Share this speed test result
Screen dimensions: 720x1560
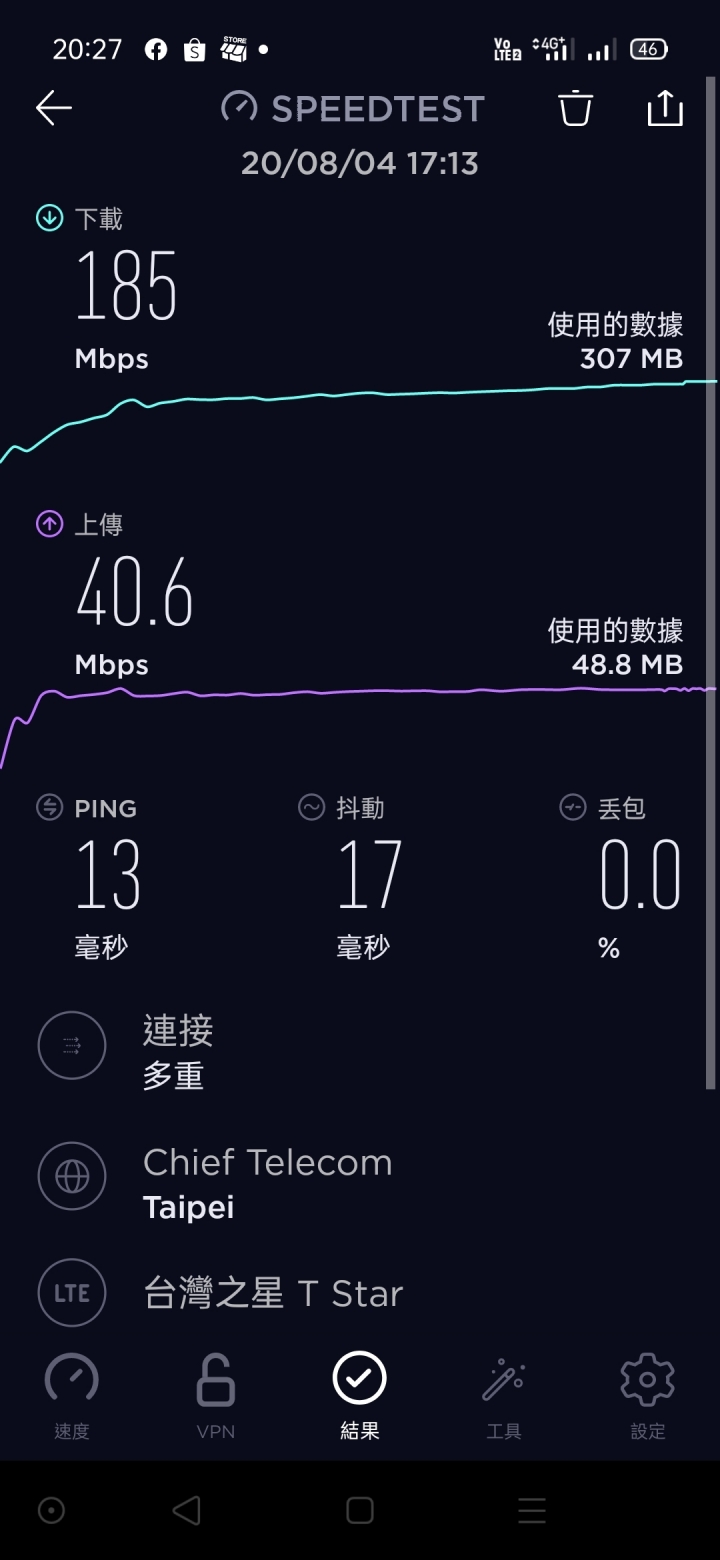pos(665,108)
